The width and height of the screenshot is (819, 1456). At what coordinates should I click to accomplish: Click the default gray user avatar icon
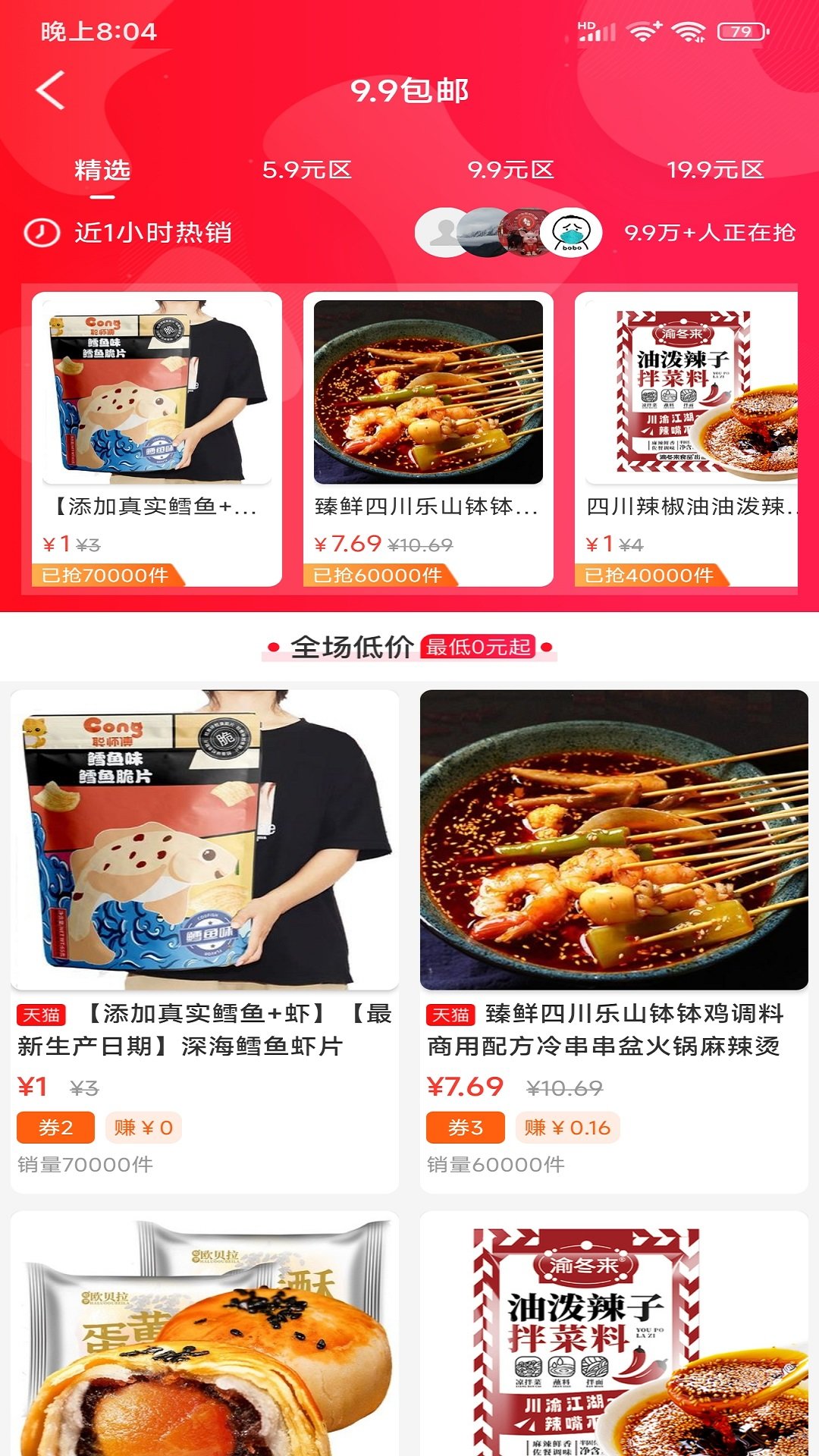coord(441,234)
